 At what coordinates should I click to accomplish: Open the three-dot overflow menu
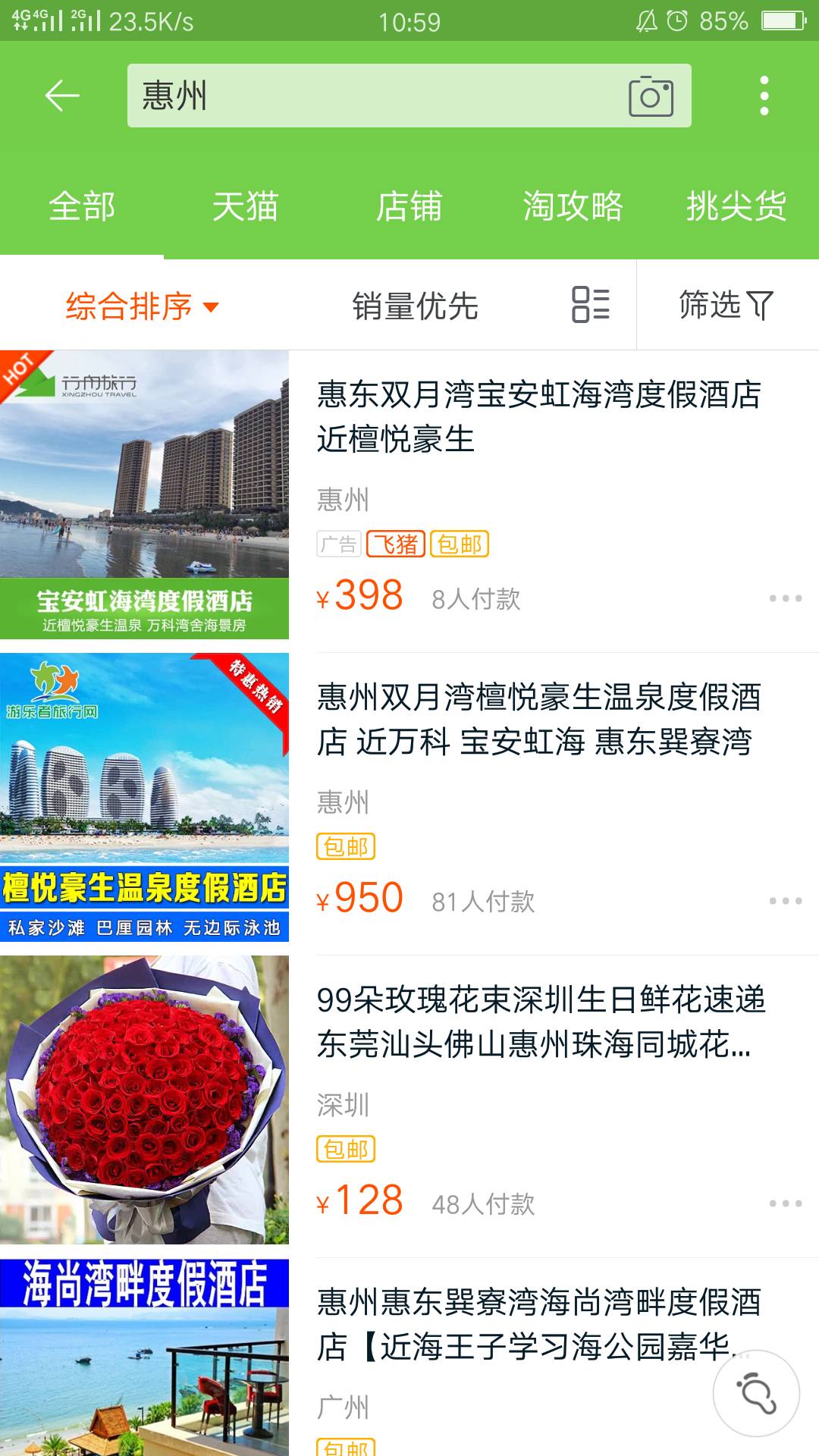point(764,96)
